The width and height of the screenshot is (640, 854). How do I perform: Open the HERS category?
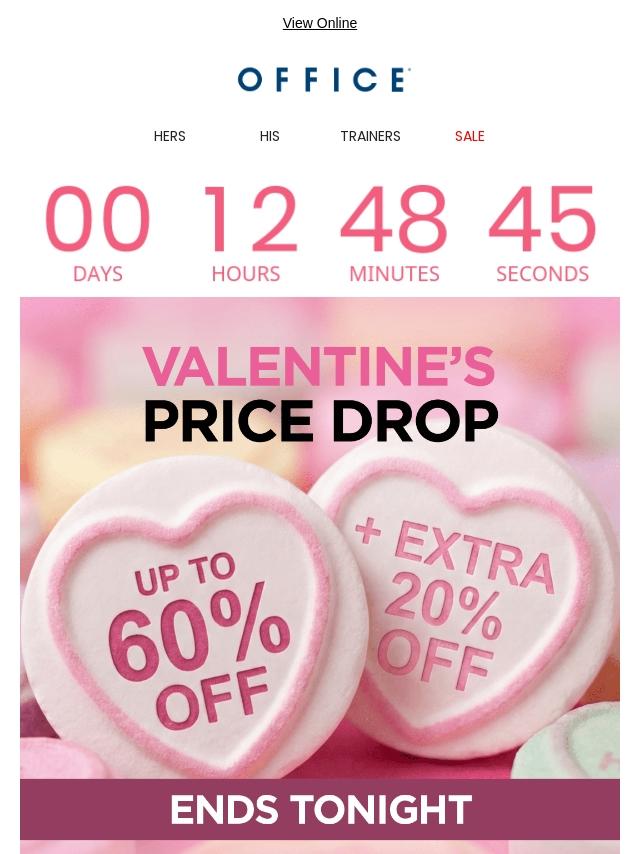tap(169, 136)
